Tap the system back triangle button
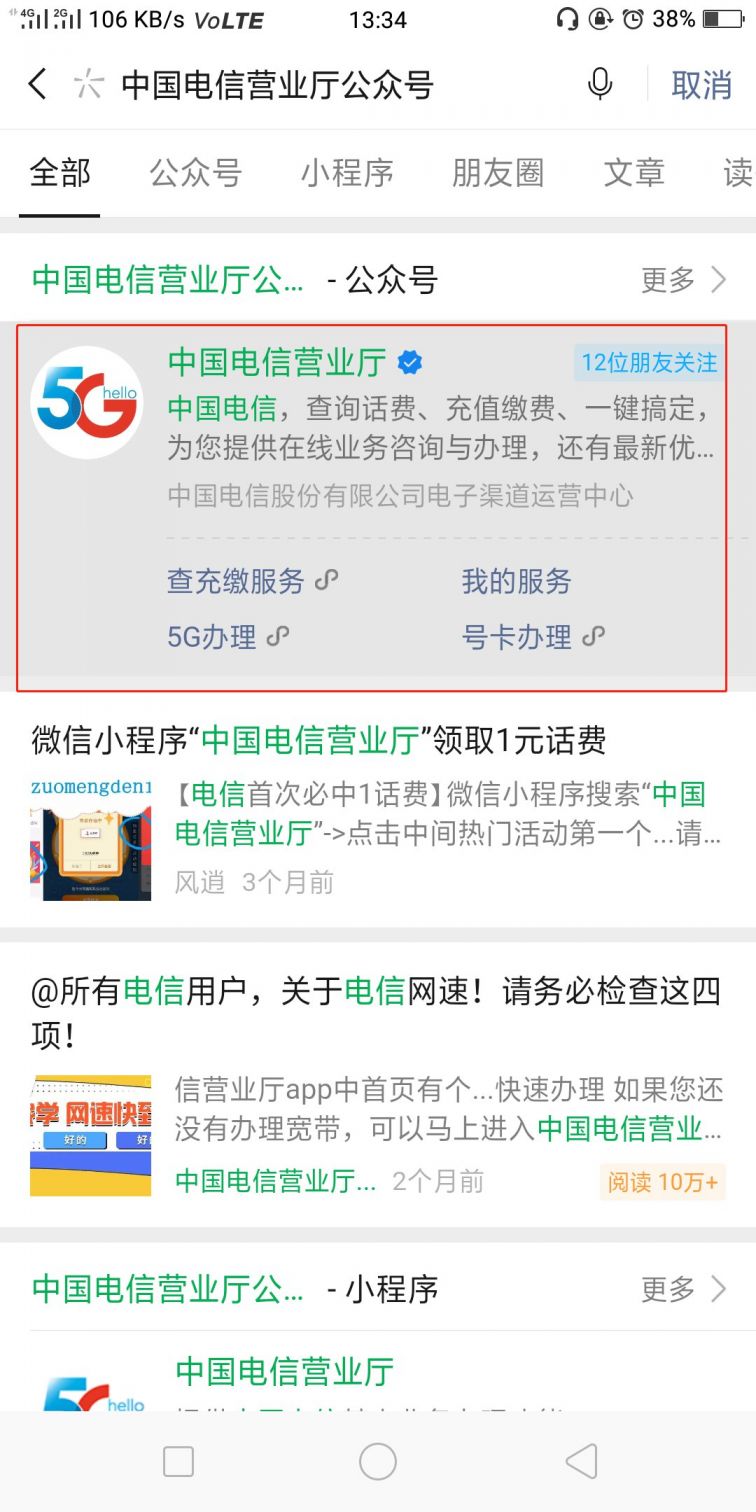This screenshot has height=1512, width=756. (x=580, y=1460)
